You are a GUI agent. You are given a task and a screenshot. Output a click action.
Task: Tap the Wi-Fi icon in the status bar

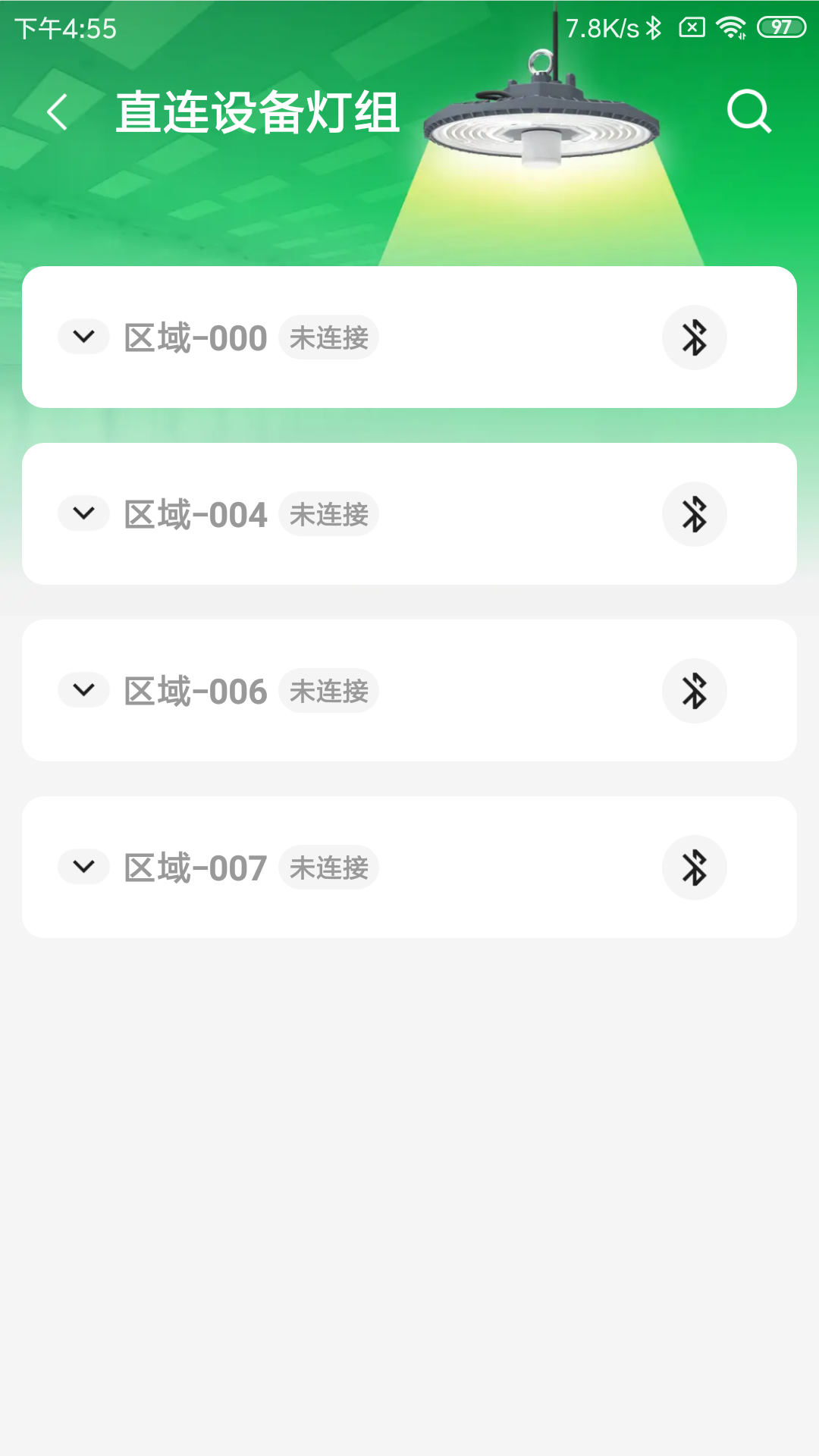730,28
